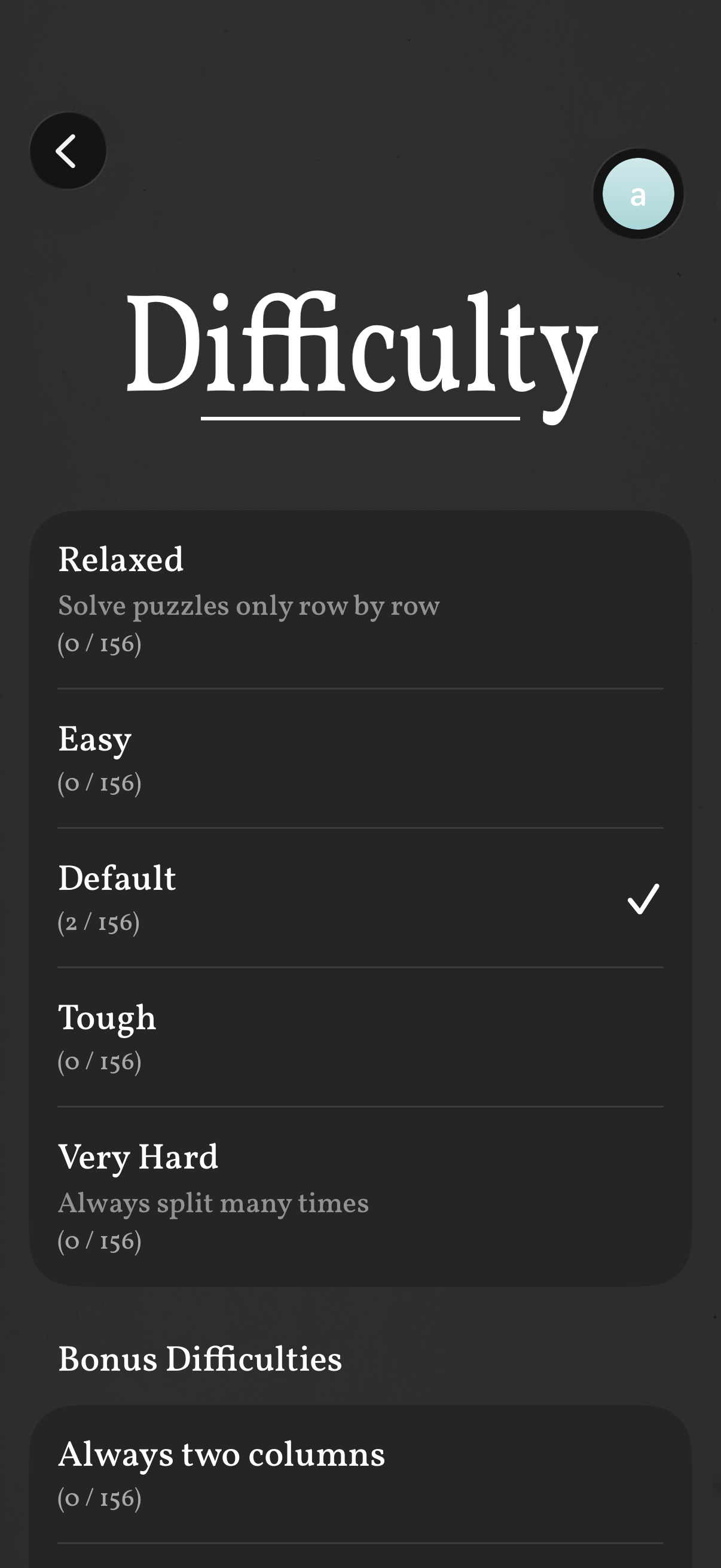
Task: Select the Easy difficulty option
Action: click(95, 740)
